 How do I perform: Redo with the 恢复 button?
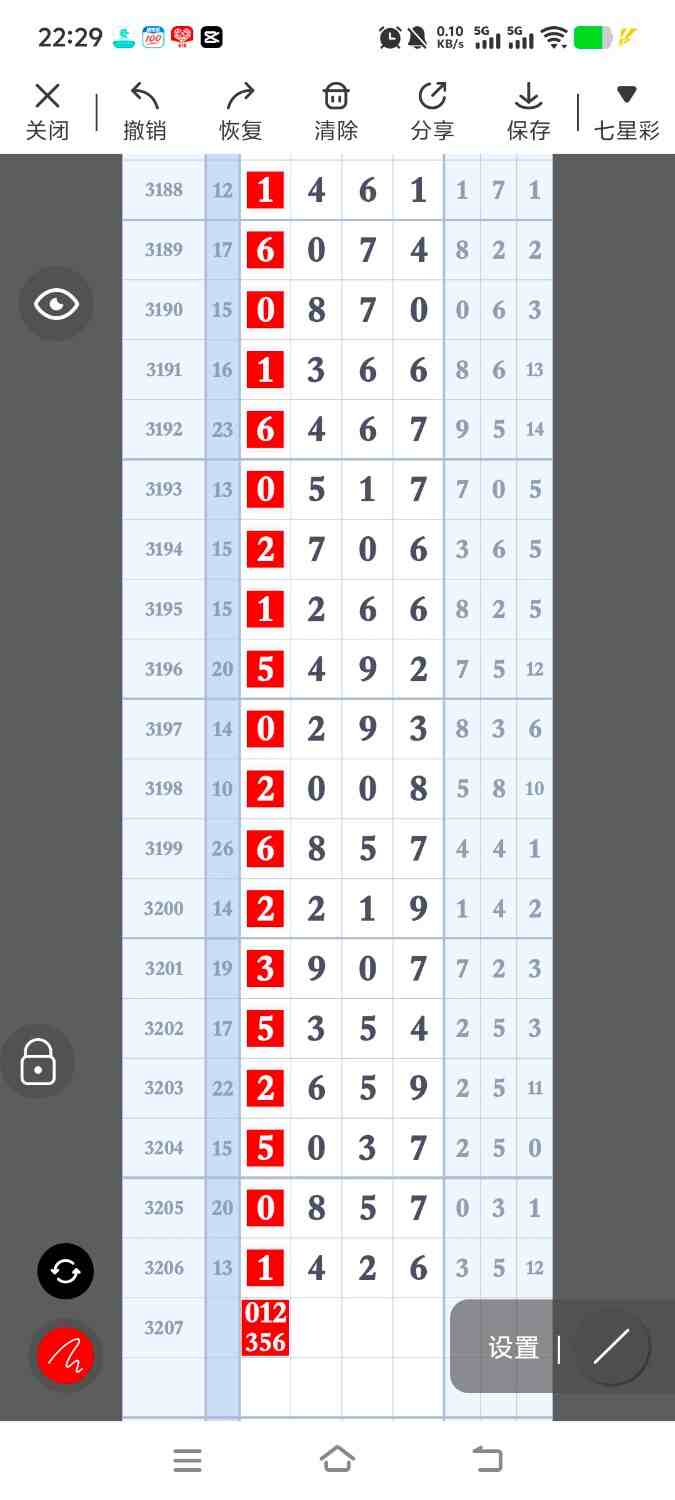pyautogui.click(x=240, y=111)
